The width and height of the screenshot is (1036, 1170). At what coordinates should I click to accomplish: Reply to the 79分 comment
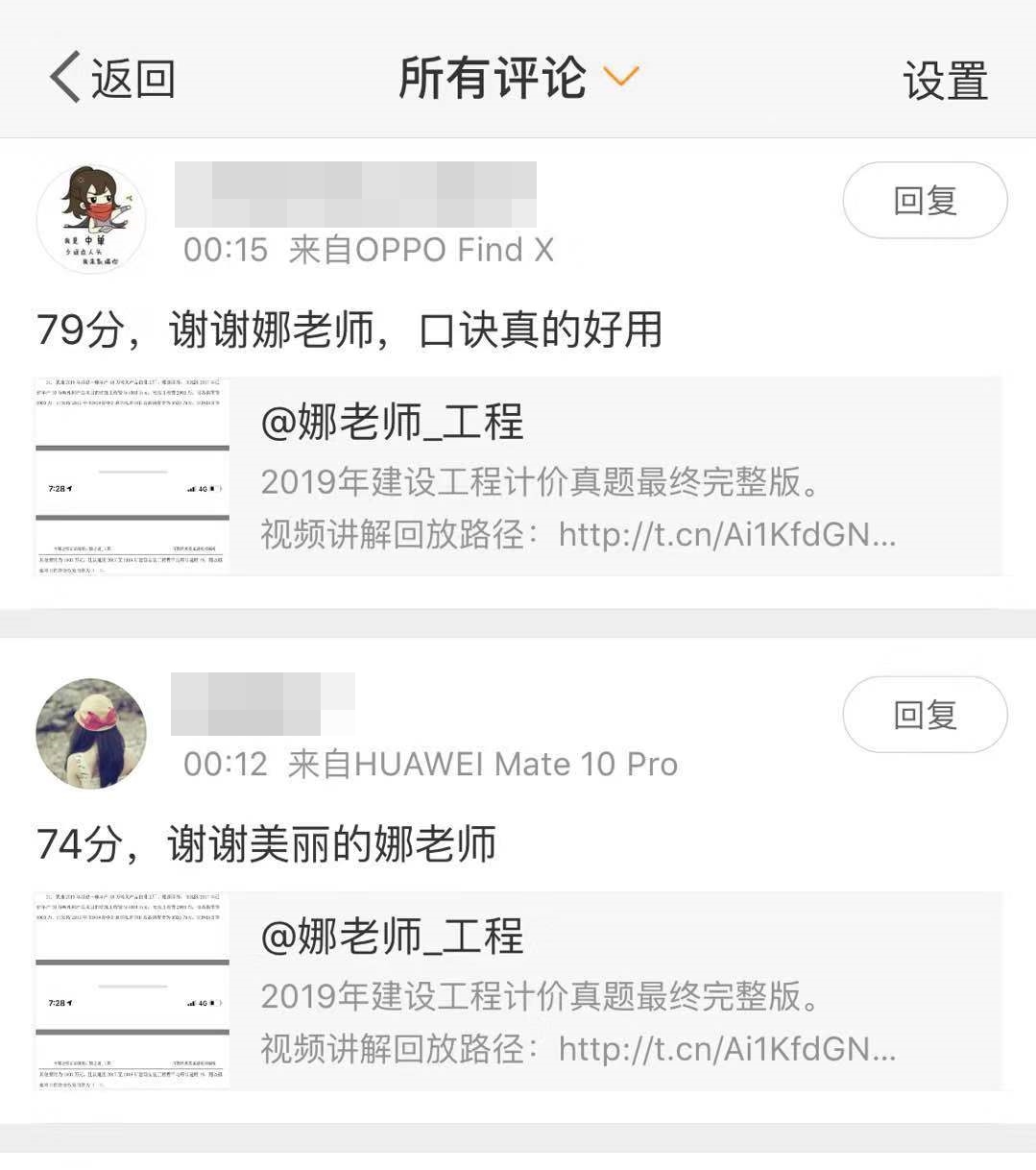pyautogui.click(x=925, y=201)
